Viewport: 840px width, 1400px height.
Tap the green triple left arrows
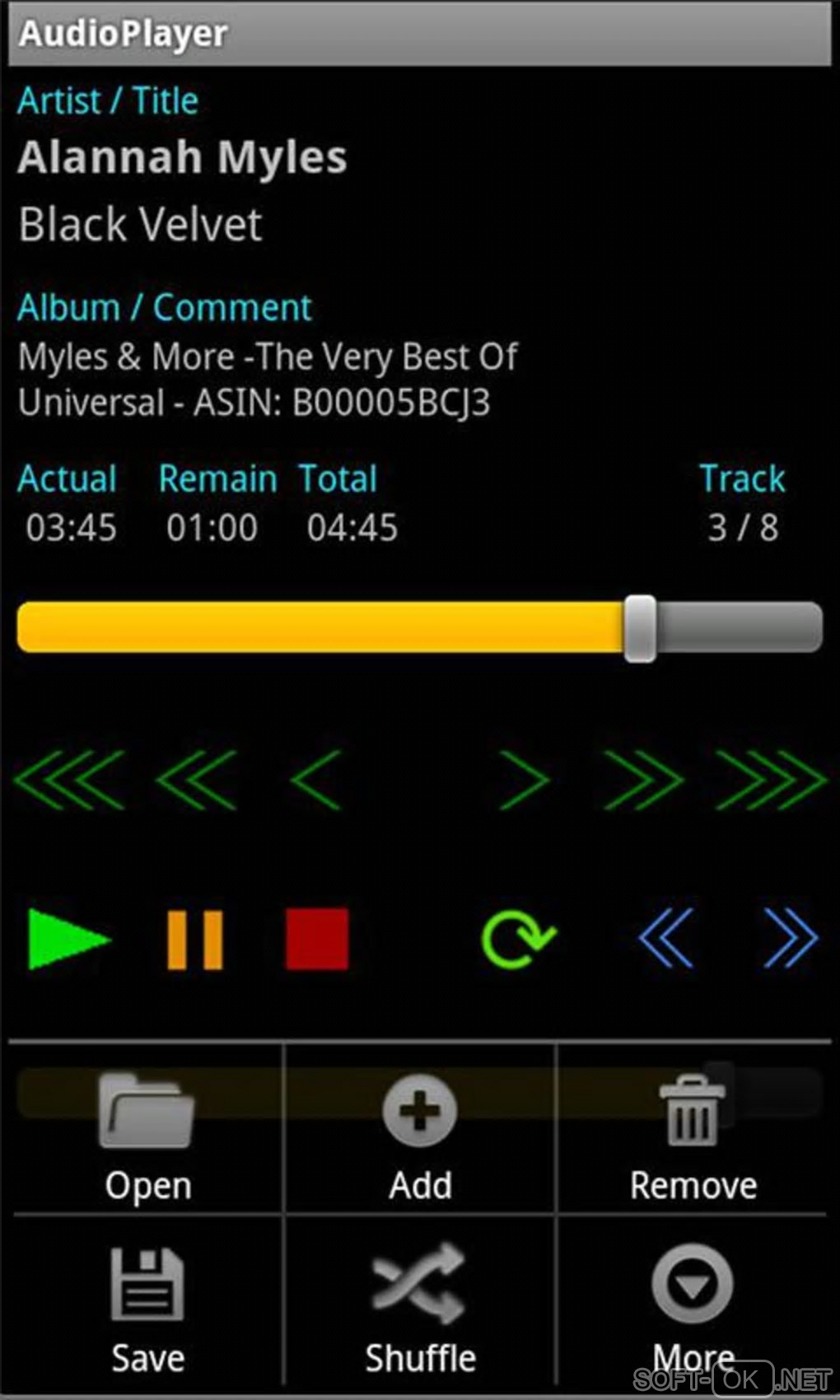tap(69, 779)
